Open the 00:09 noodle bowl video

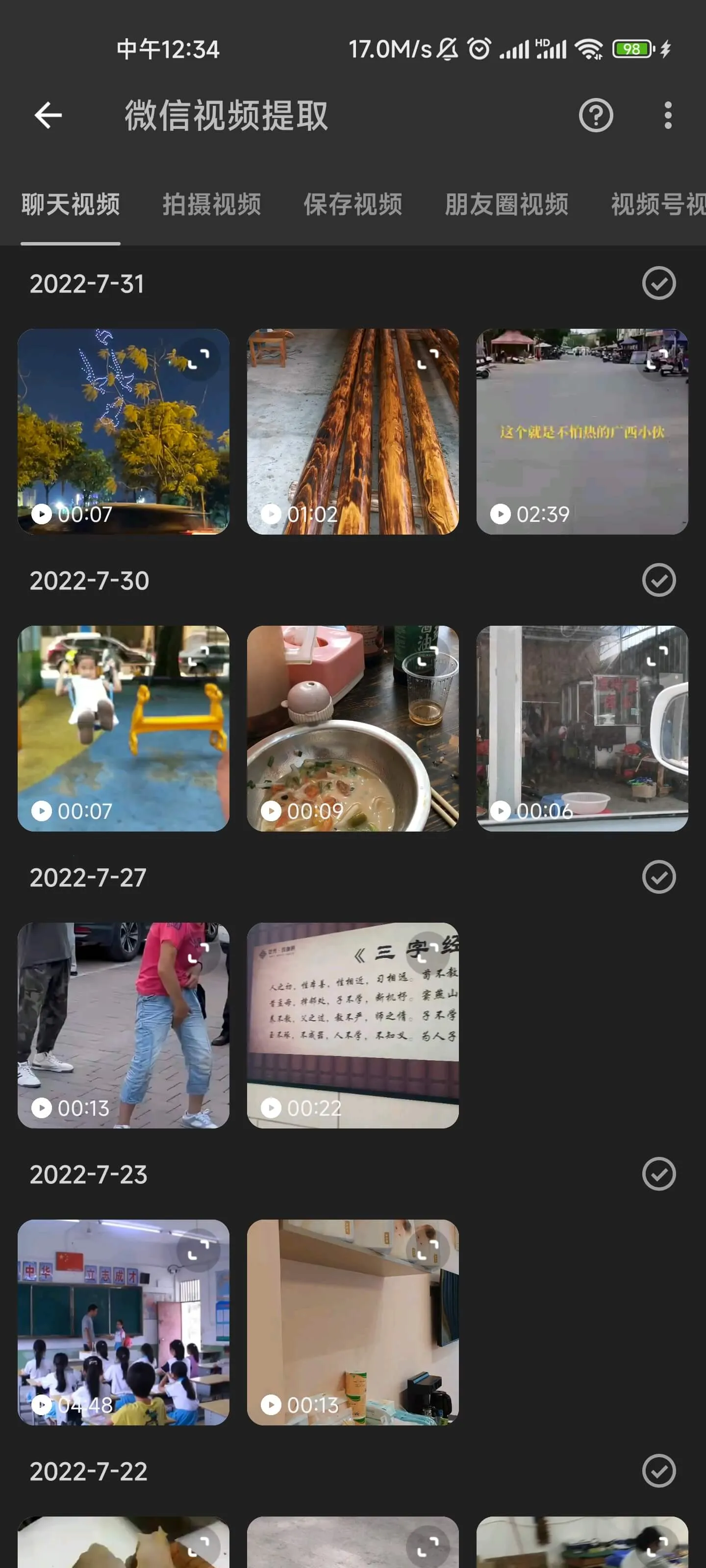click(x=353, y=729)
